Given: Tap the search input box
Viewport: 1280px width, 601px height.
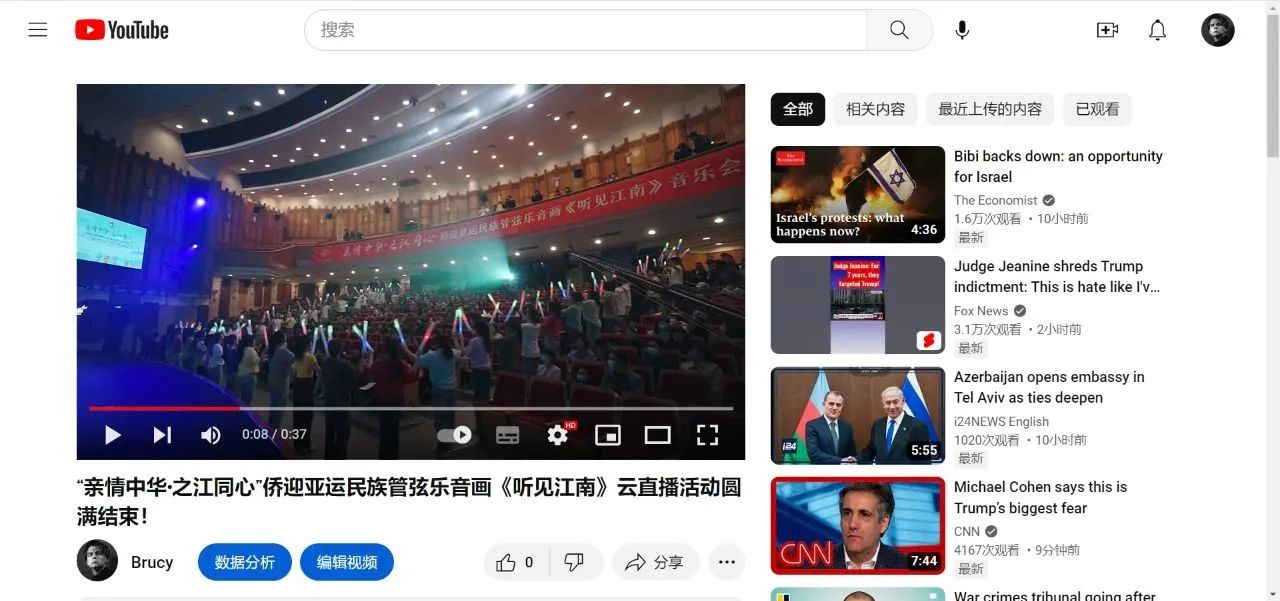Looking at the screenshot, I should point(585,30).
